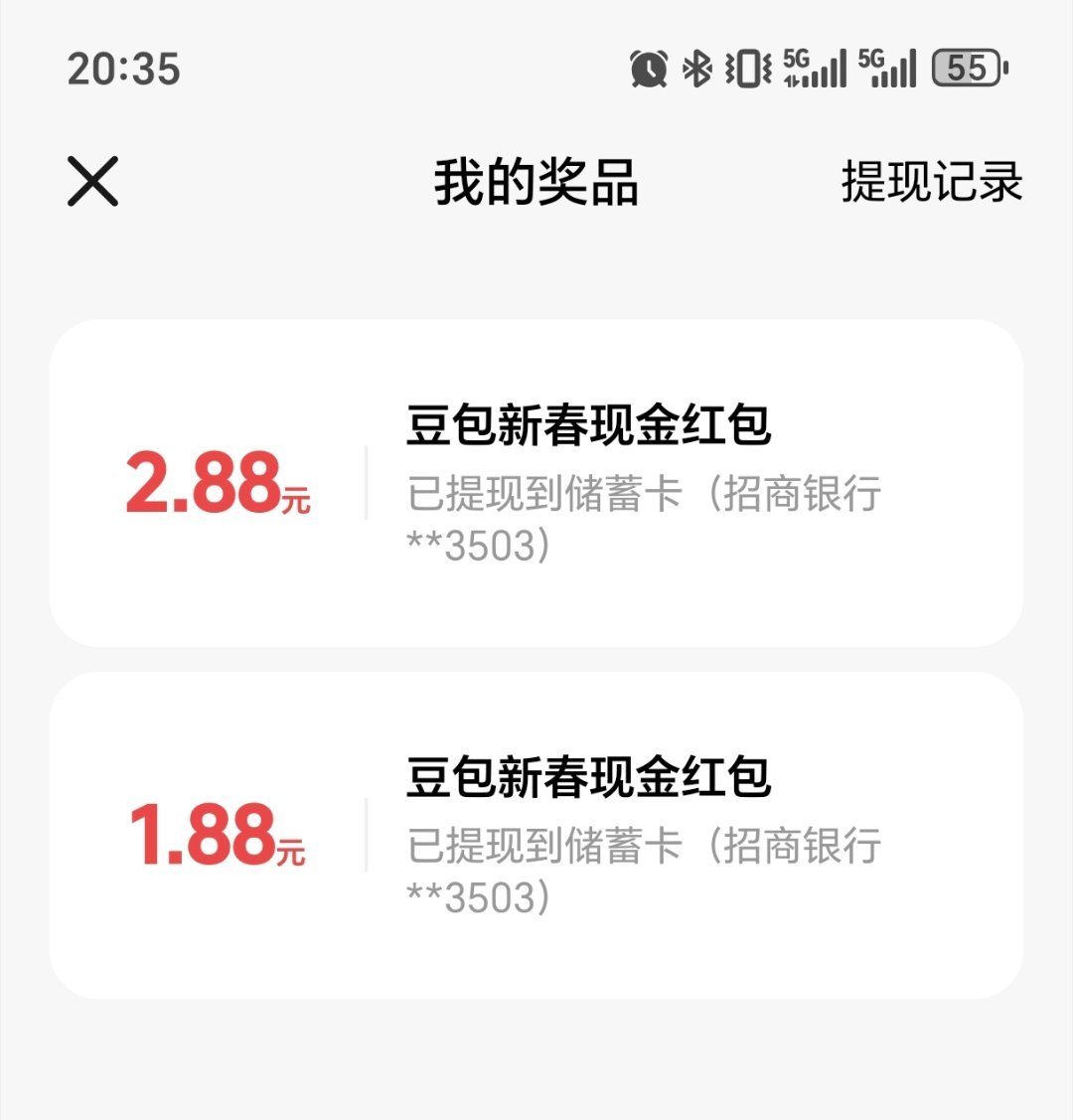
Task: Tap 已提现到储蓄卡 status on second card
Action: click(x=541, y=845)
